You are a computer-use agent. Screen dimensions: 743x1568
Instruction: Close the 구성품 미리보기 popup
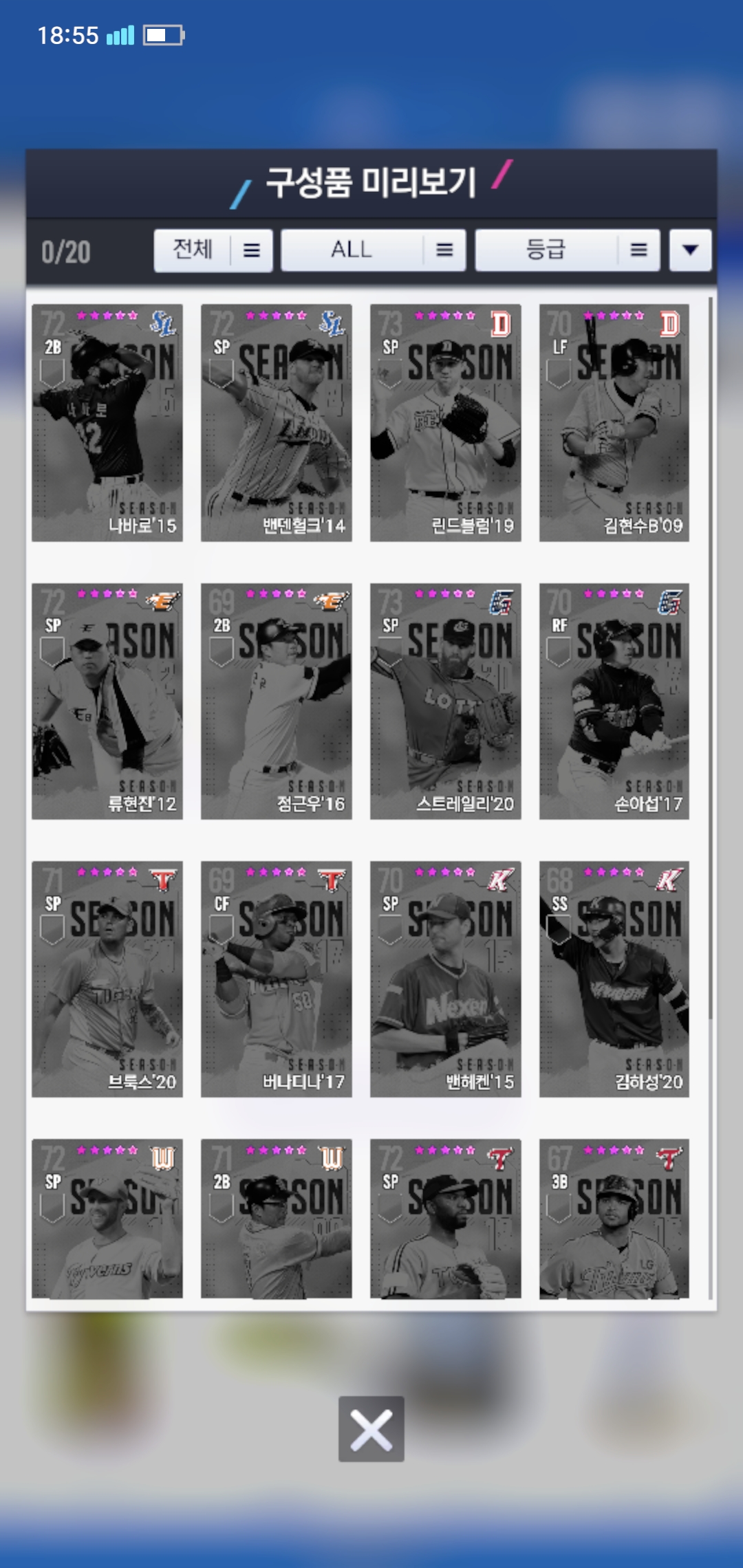[371, 1428]
